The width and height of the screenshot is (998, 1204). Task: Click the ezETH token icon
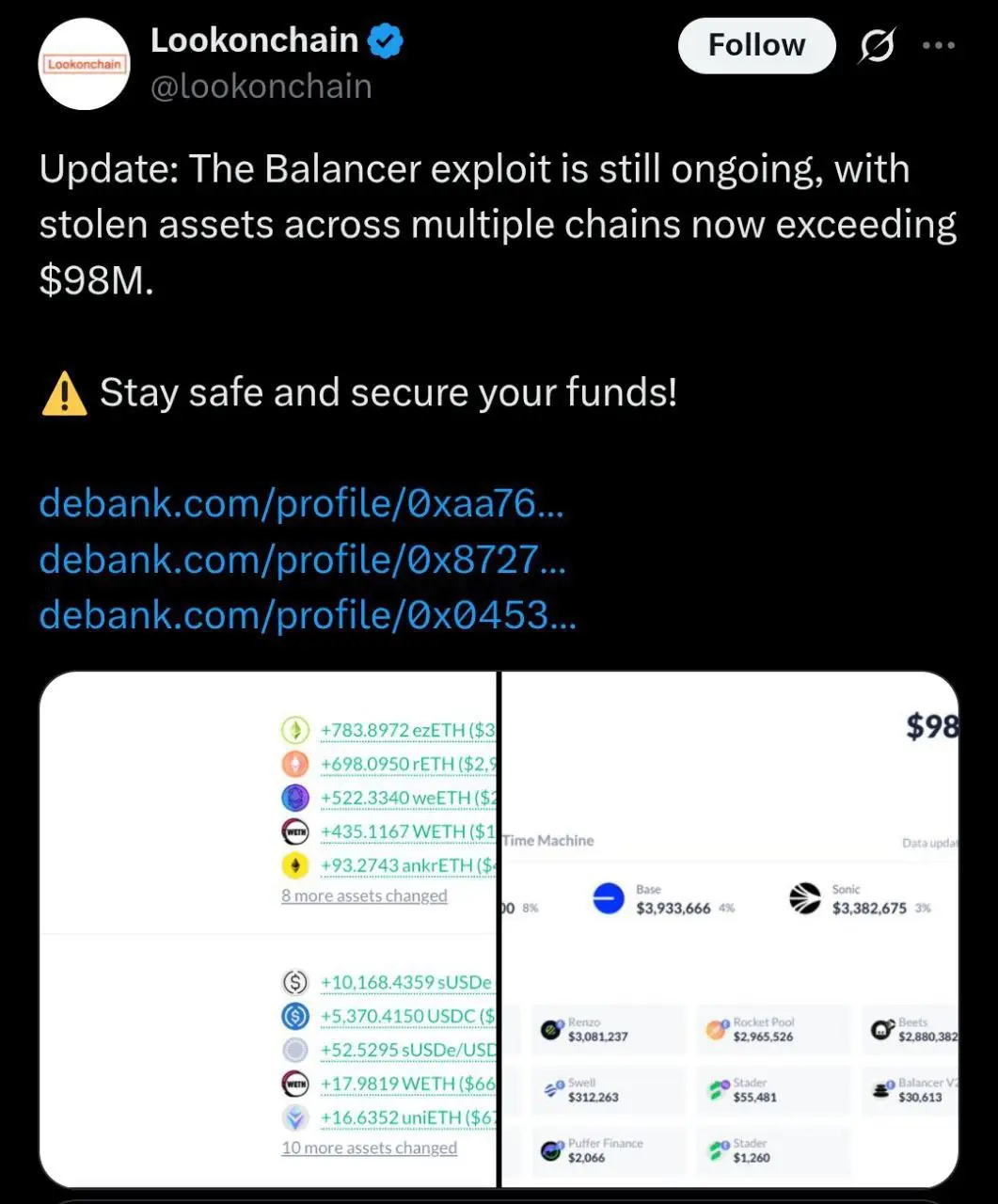click(295, 729)
